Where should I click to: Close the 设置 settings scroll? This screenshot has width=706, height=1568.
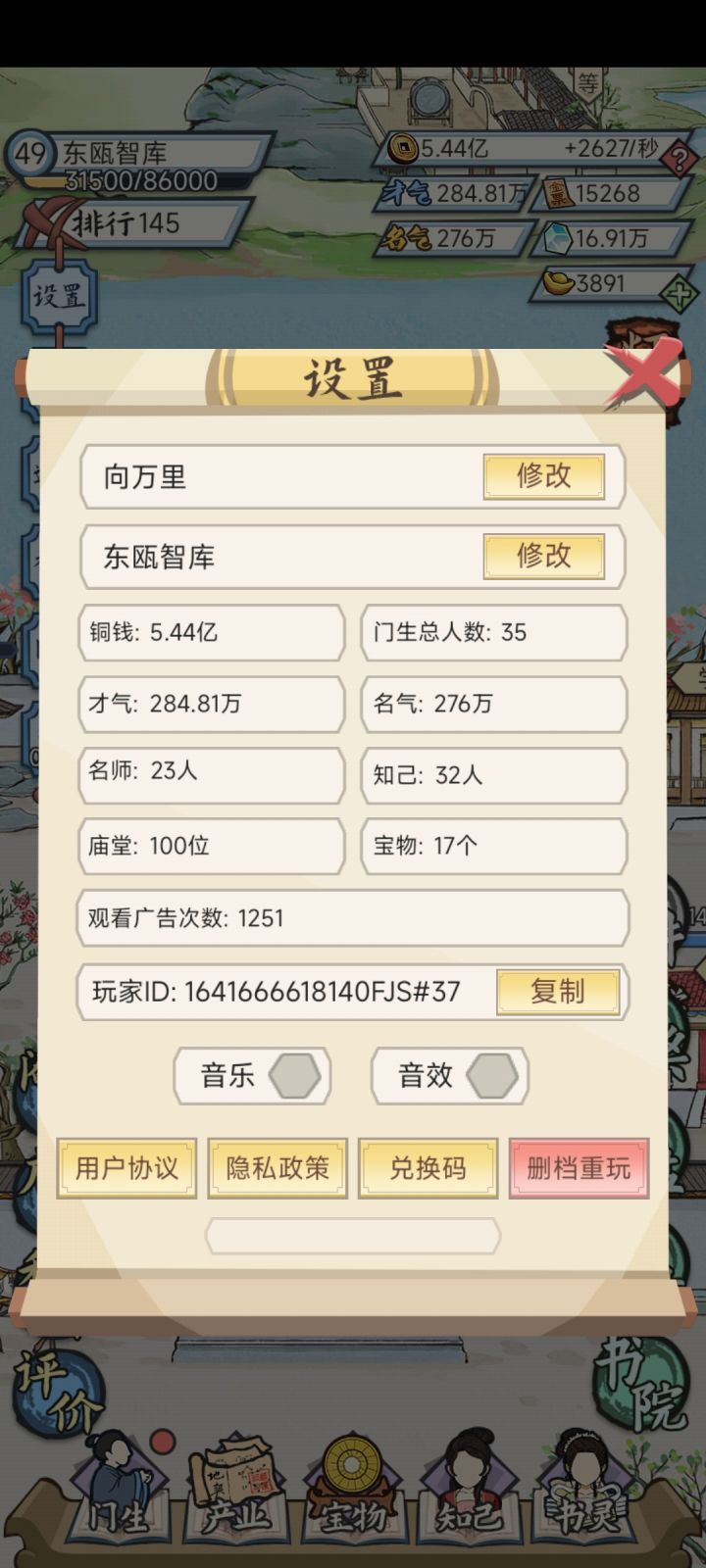pos(642,374)
